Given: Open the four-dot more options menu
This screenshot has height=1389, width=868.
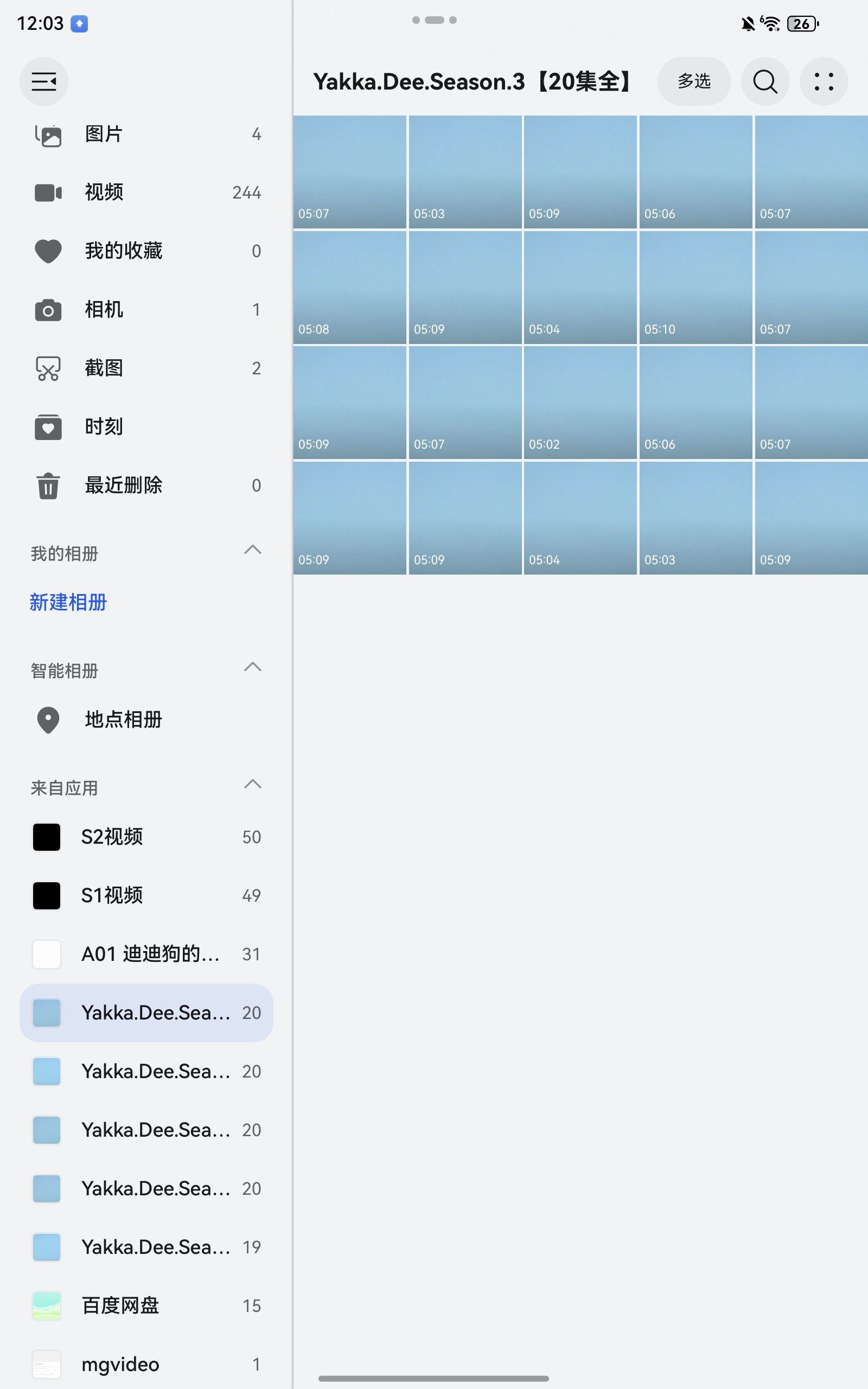Looking at the screenshot, I should [823, 81].
